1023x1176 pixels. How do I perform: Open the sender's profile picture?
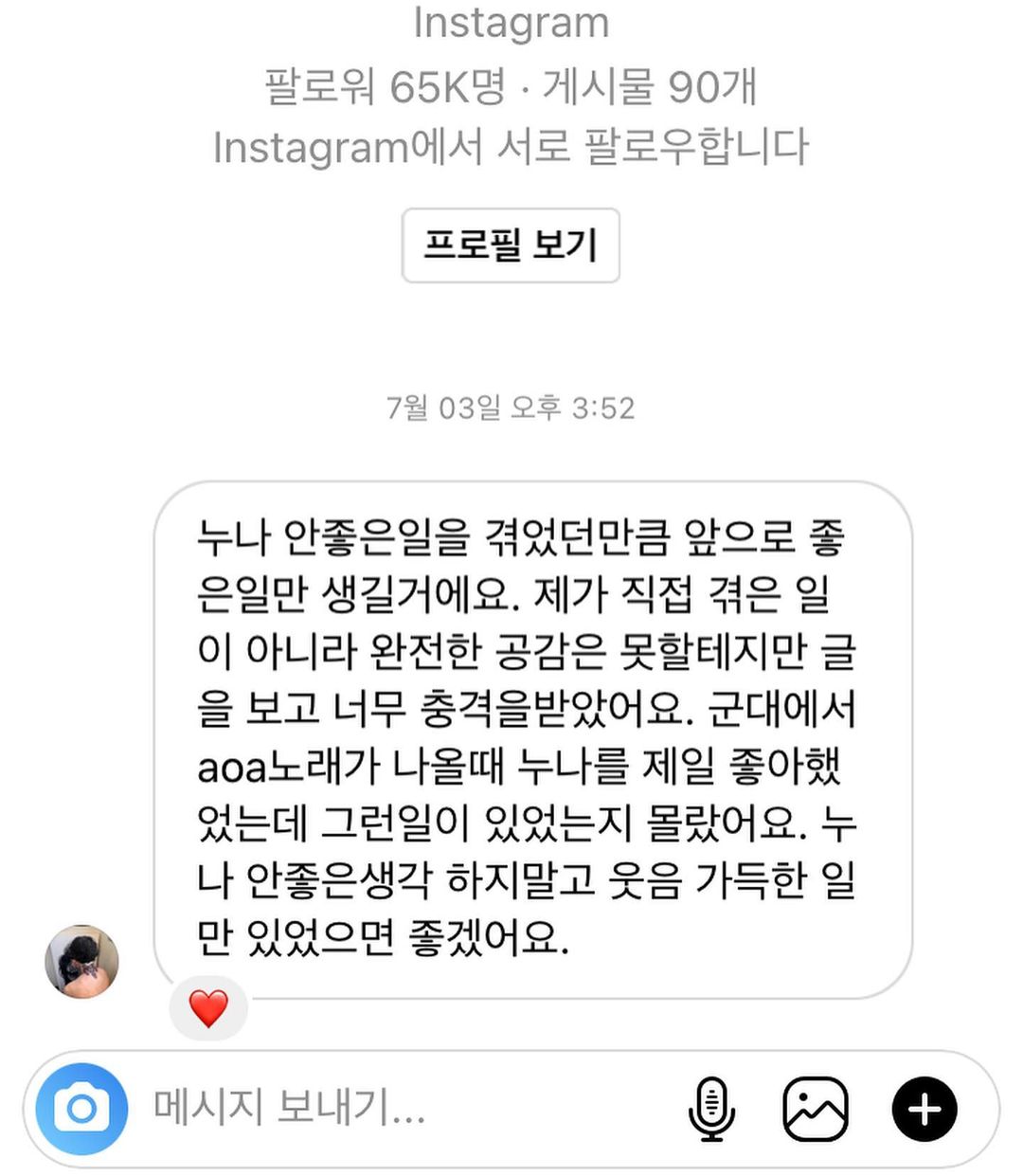[x=82, y=962]
